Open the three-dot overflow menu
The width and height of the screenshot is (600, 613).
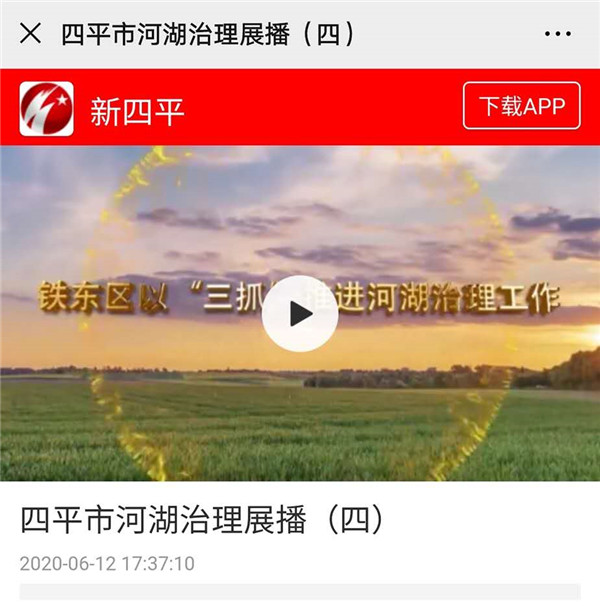tap(557, 34)
